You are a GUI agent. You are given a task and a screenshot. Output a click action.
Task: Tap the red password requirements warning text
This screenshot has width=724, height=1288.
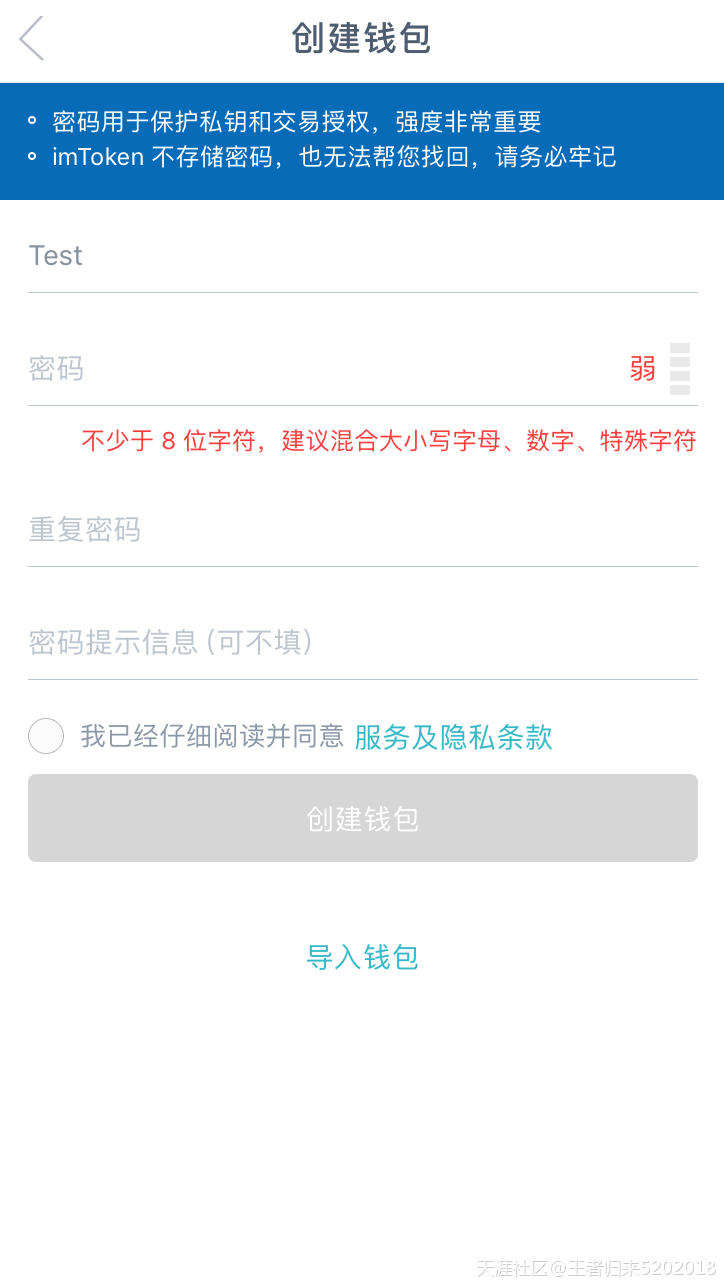coord(388,441)
